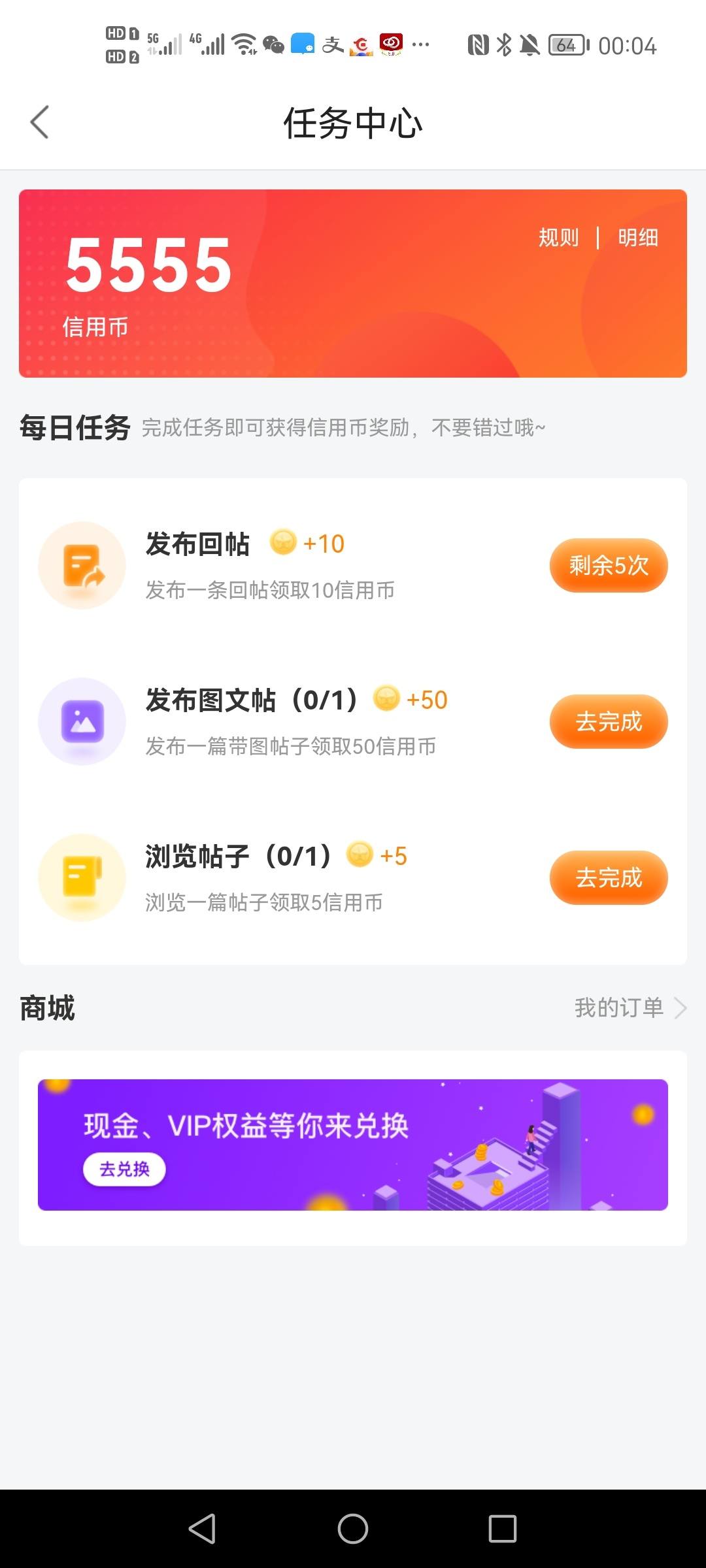Tap 去完成 for 浏览帖子 task
Image resolution: width=706 pixels, height=1568 pixels.
[x=609, y=877]
